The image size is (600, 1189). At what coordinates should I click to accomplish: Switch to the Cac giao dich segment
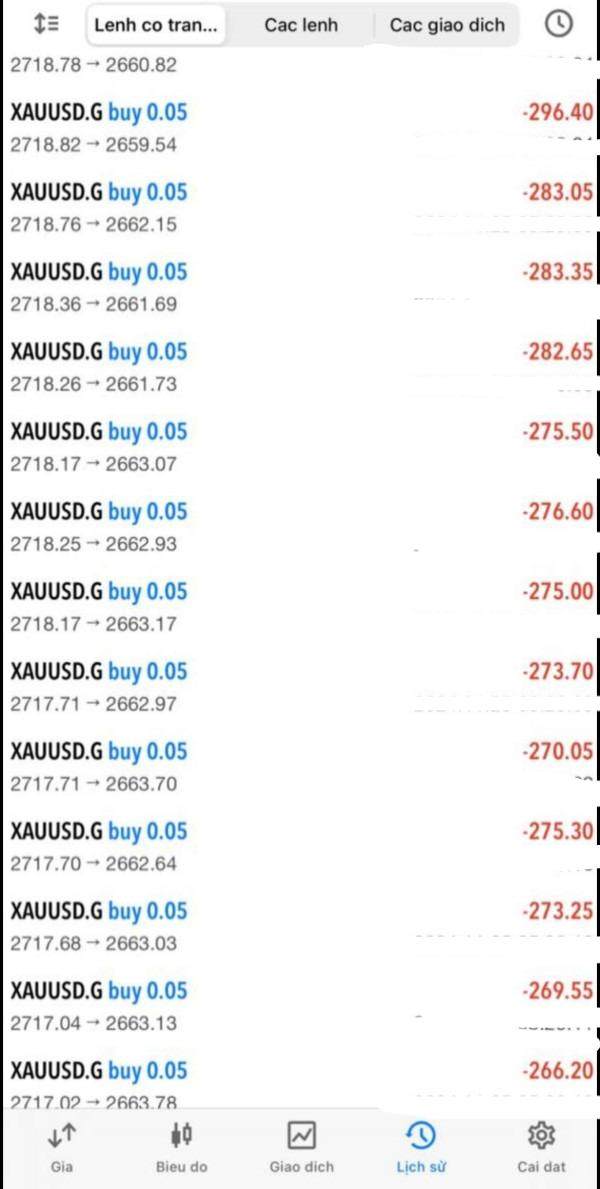tap(447, 25)
